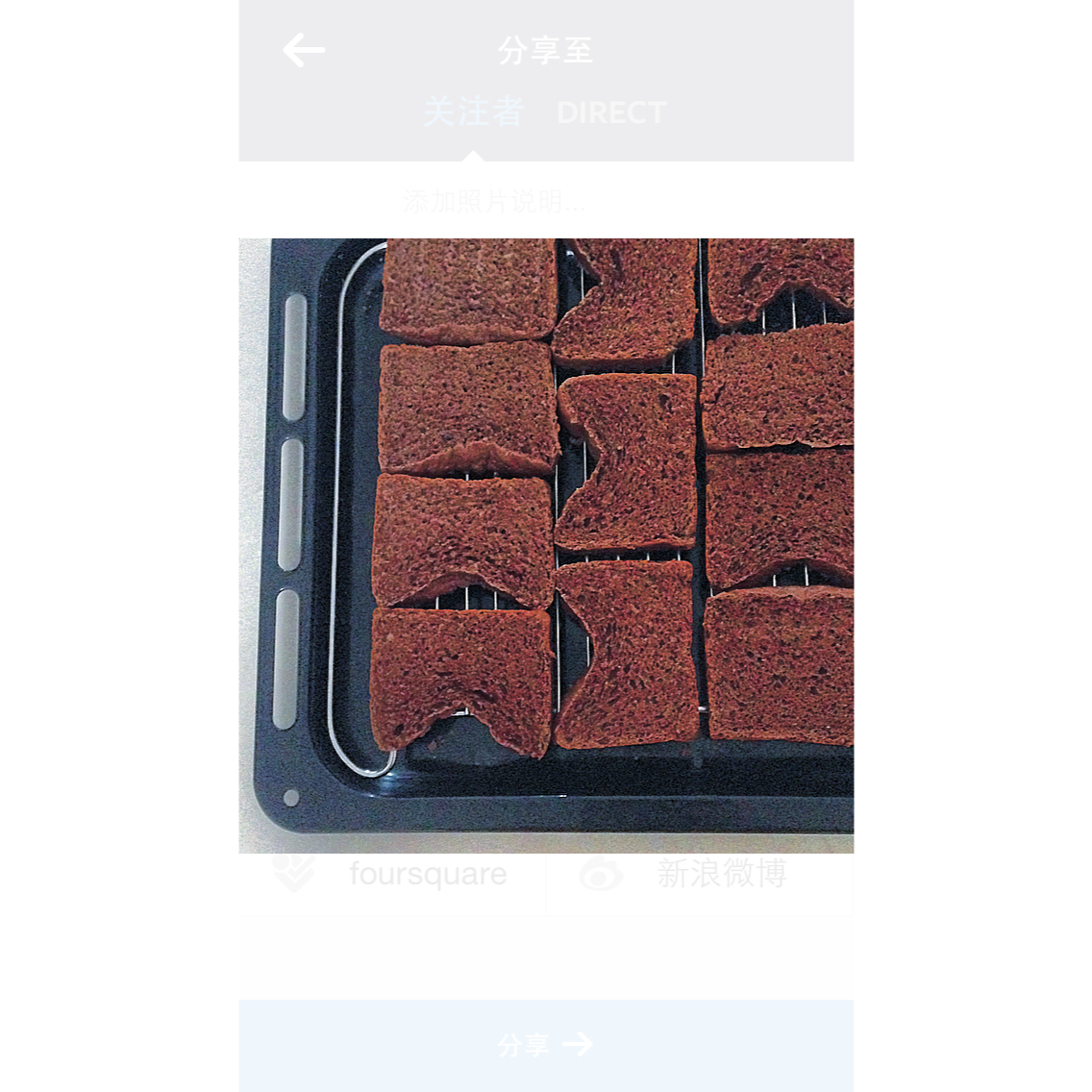Tap the 添加照片说明 caption field

pyautogui.click(x=494, y=201)
